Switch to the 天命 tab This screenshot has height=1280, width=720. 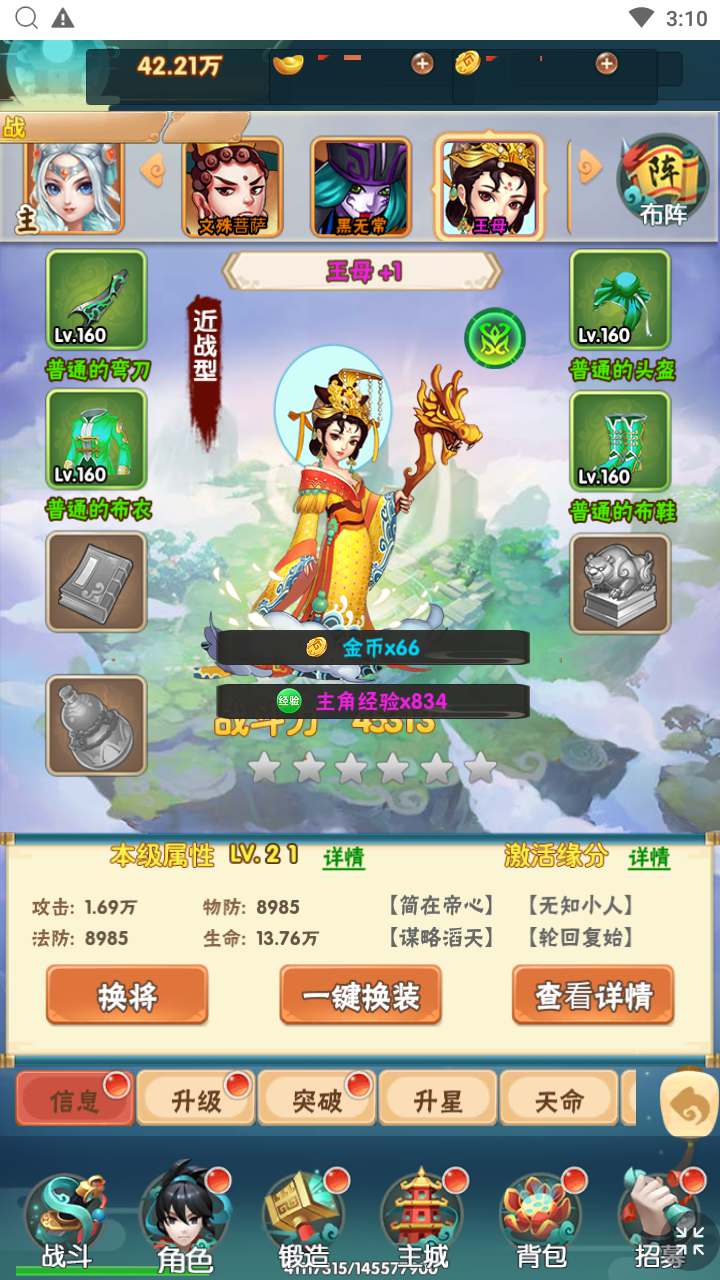pyautogui.click(x=558, y=1100)
